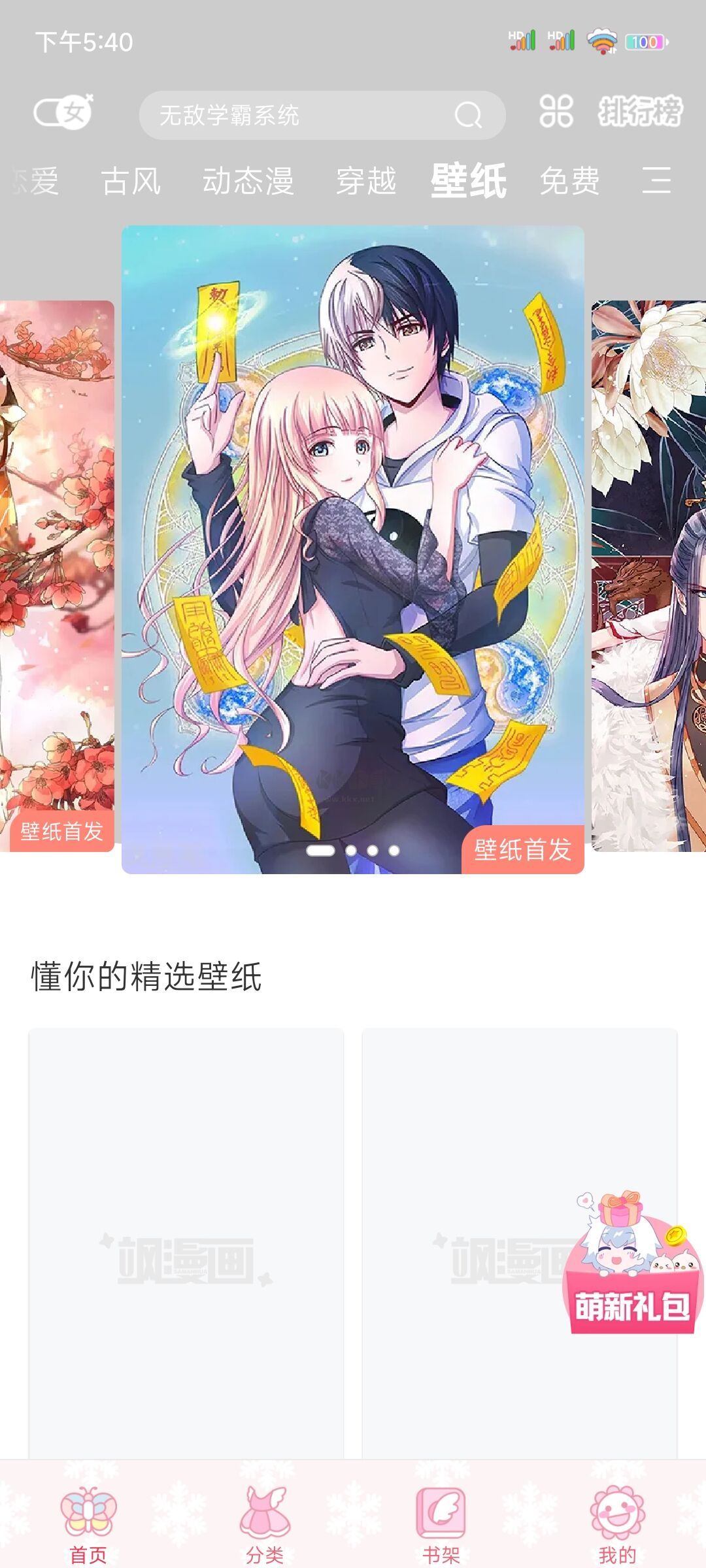Open the four-square category grid icon

click(x=556, y=111)
